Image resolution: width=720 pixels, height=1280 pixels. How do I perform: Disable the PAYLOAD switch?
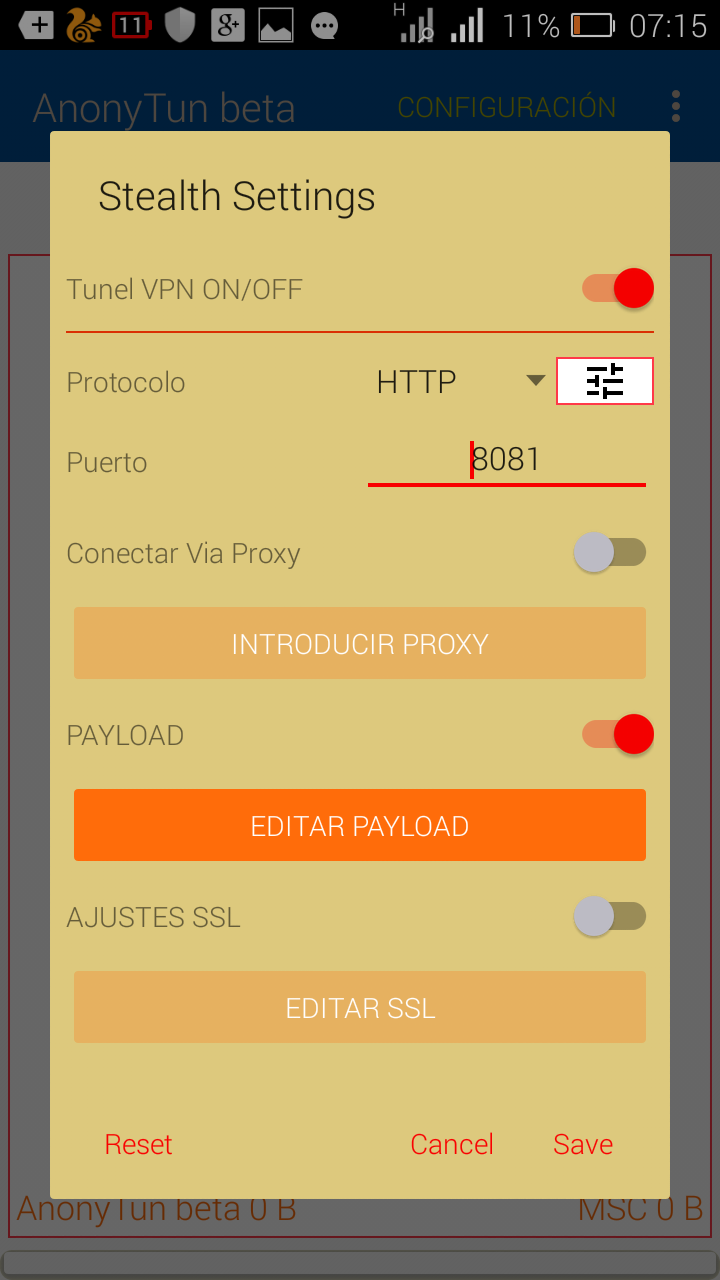(618, 735)
